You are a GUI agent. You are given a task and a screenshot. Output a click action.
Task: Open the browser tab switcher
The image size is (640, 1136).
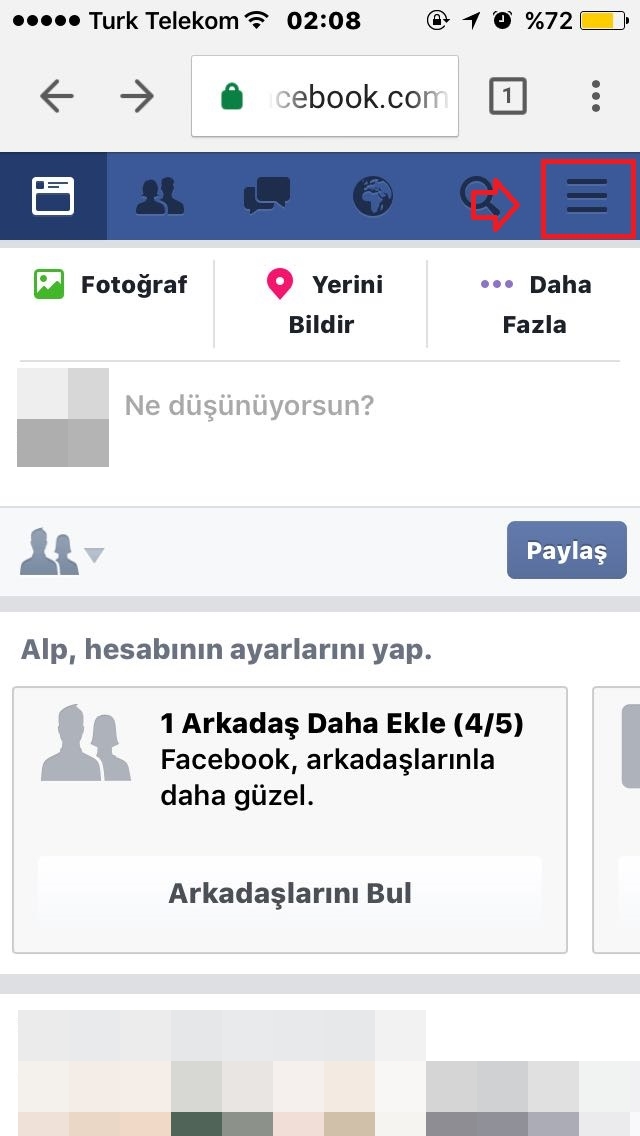pos(507,96)
